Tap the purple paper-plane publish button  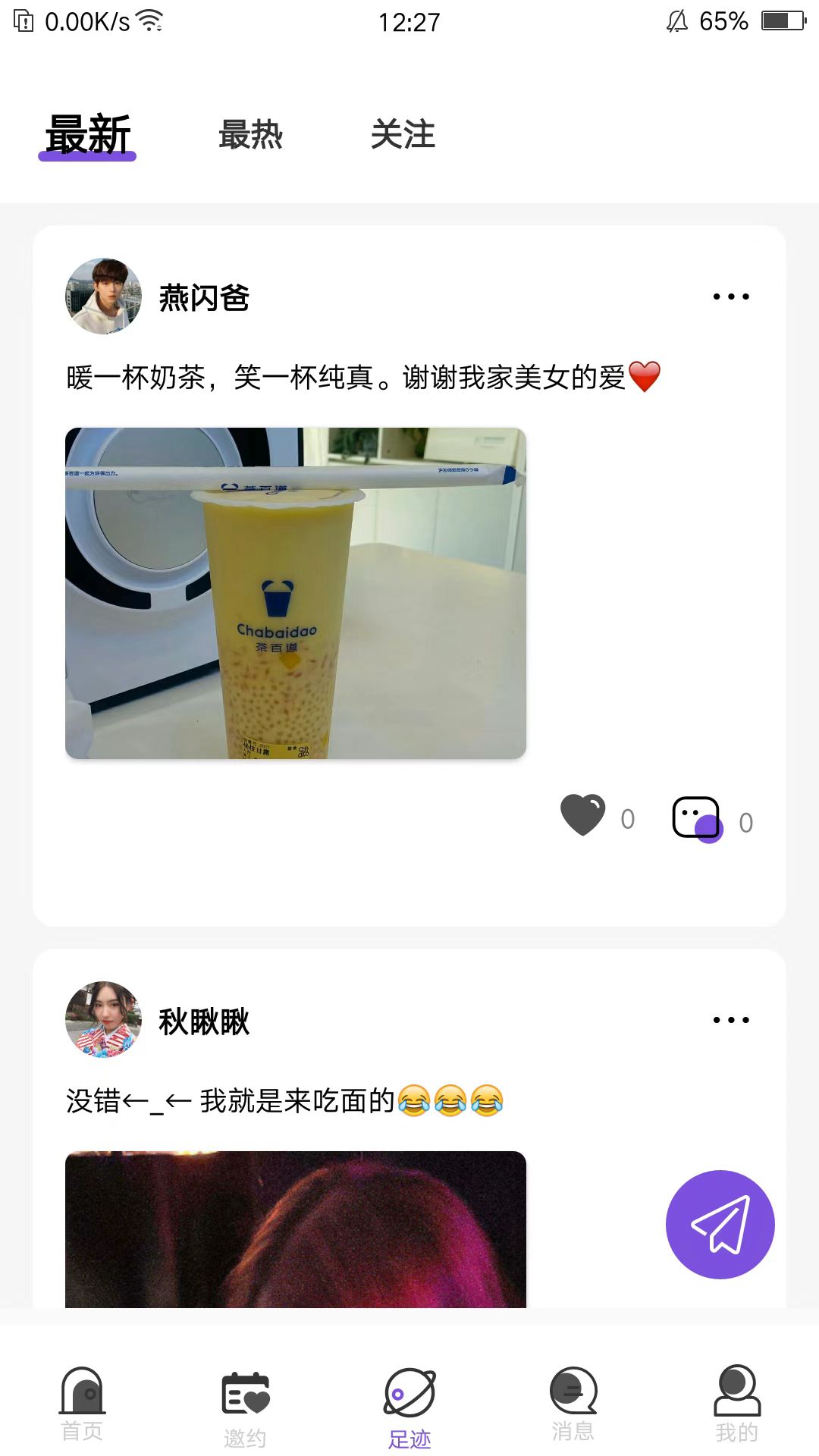pyautogui.click(x=720, y=1225)
